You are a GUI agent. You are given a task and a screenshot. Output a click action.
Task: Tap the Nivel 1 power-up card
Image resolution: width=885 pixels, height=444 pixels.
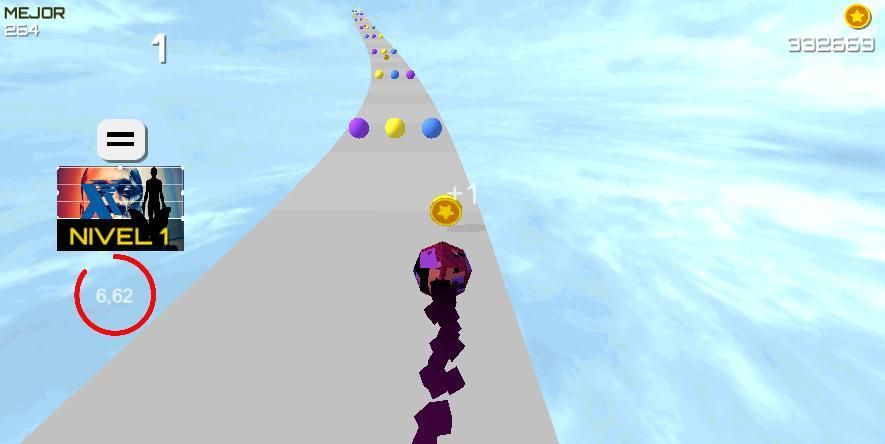pyautogui.click(x=120, y=208)
